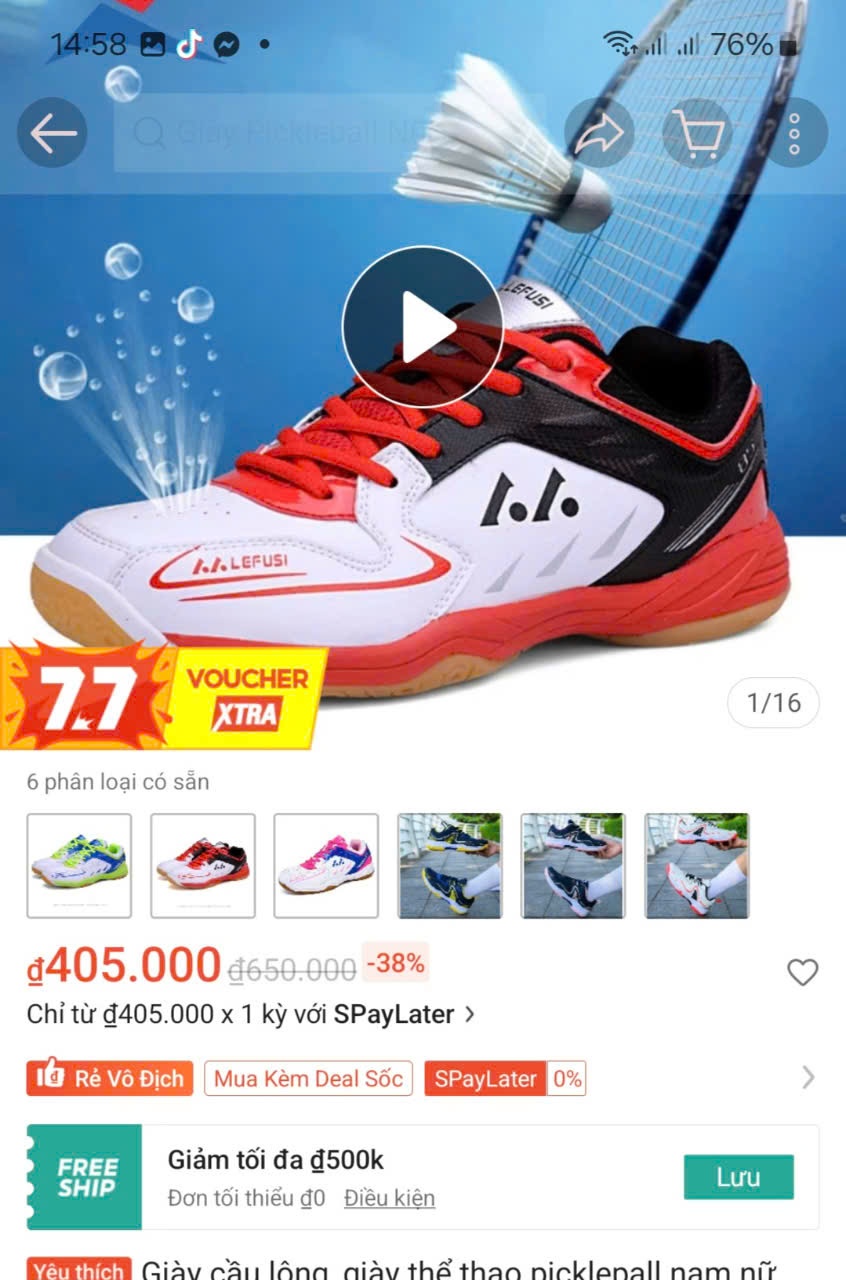
Task: Select the red and black shoe variant
Action: pyautogui.click(x=203, y=865)
